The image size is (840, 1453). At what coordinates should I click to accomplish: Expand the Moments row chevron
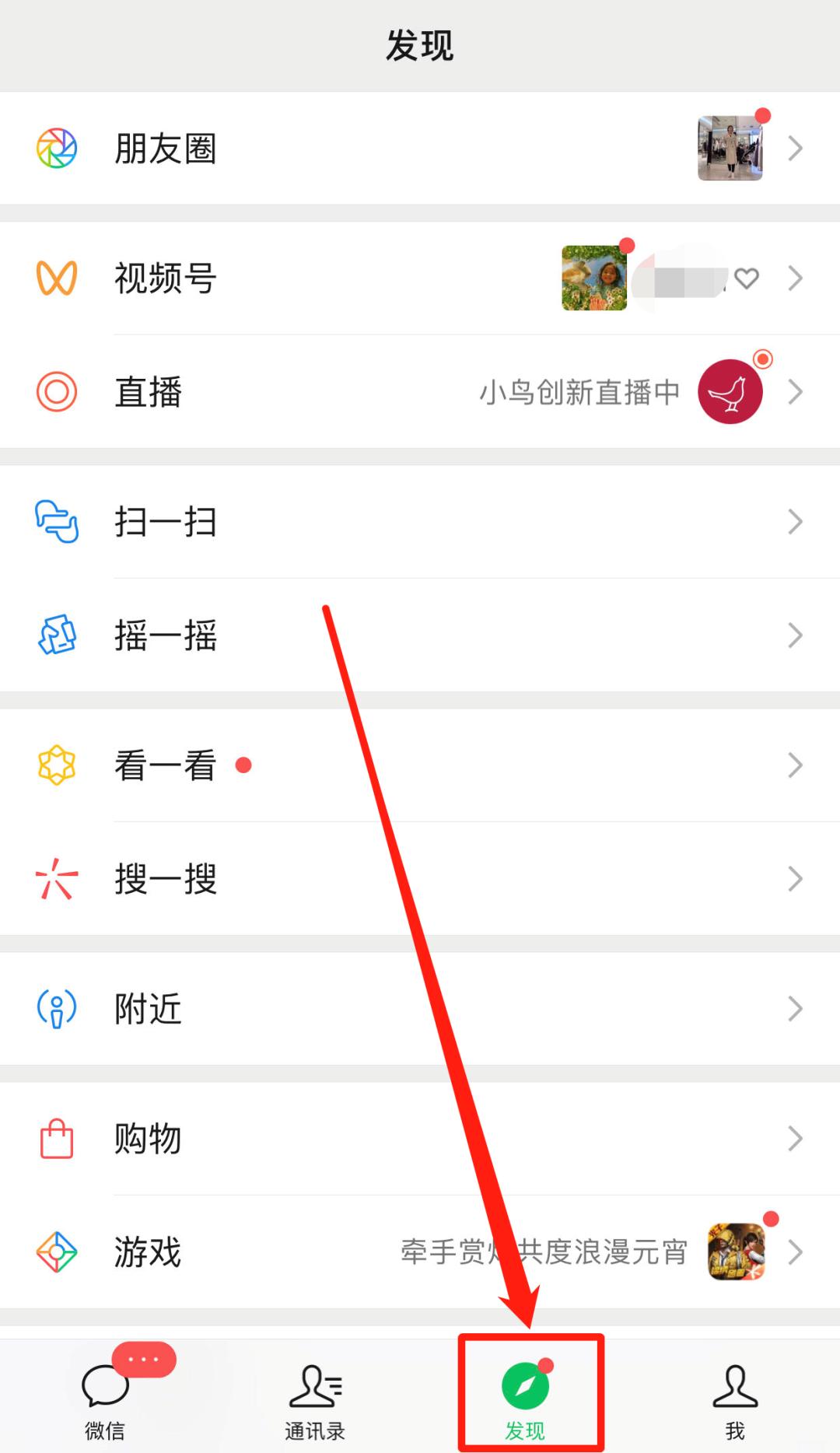(794, 148)
